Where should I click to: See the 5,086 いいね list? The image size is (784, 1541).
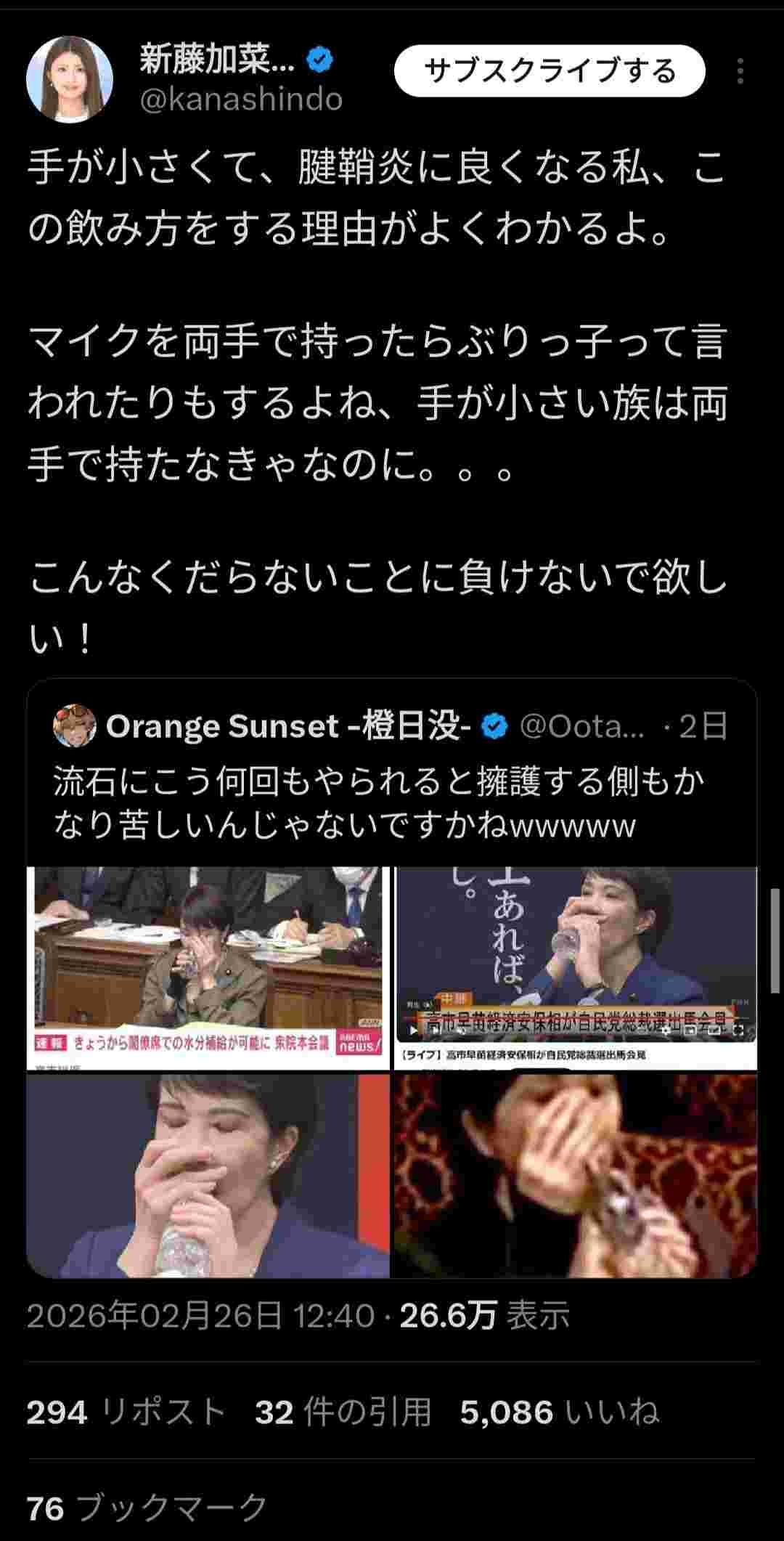point(559,1412)
